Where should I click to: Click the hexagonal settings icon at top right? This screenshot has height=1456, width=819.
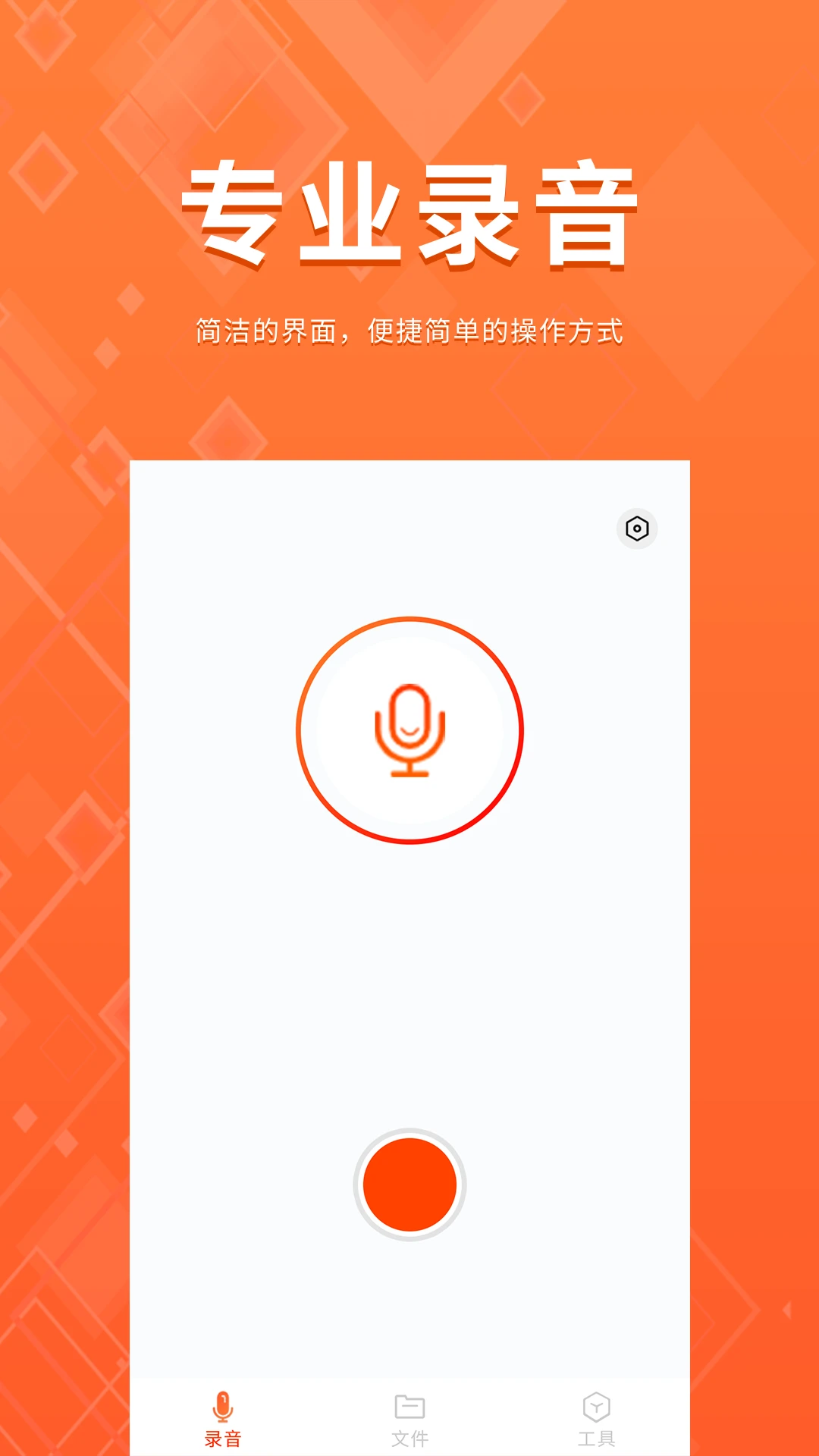(x=637, y=528)
